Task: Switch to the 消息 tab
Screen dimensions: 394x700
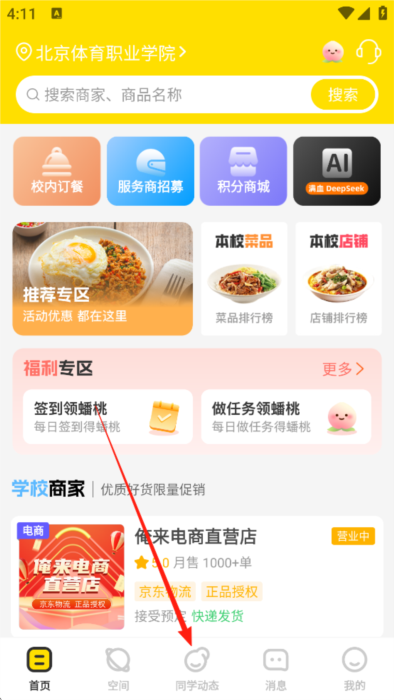Action: (x=276, y=669)
